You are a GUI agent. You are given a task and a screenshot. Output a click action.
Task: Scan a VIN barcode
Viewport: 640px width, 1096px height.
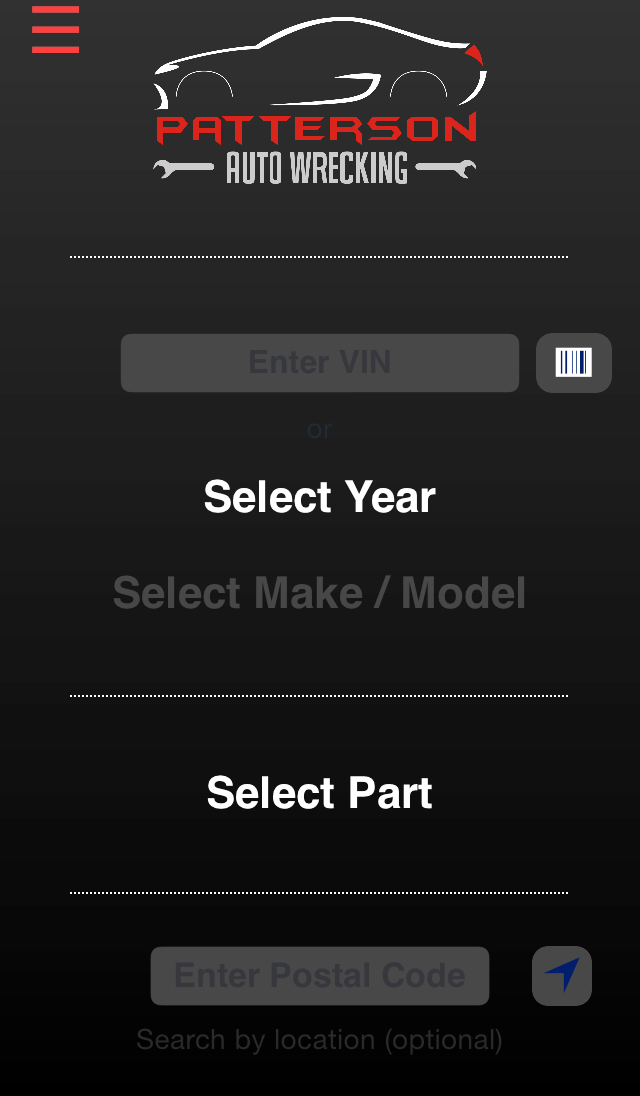[x=573, y=363]
